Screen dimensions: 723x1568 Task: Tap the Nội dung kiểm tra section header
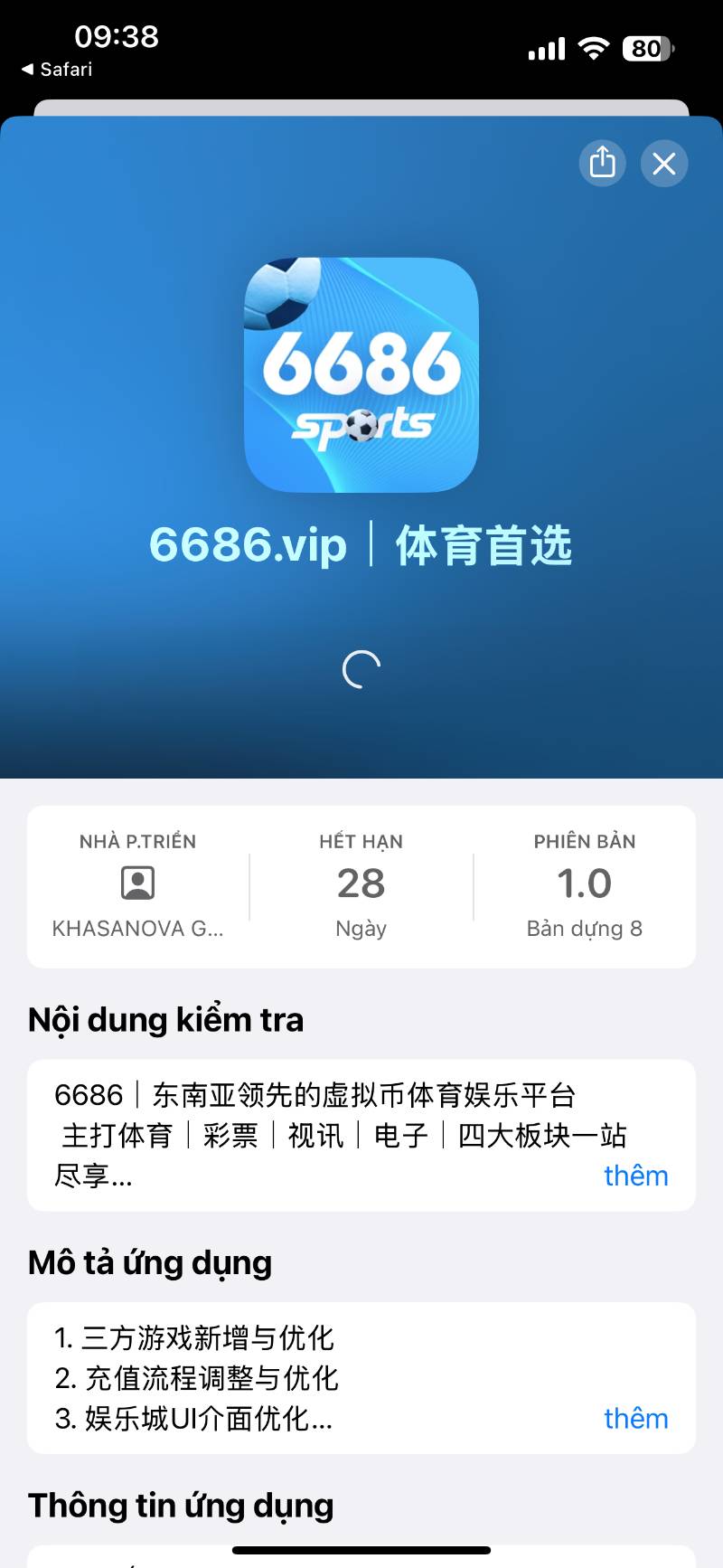click(x=165, y=1019)
